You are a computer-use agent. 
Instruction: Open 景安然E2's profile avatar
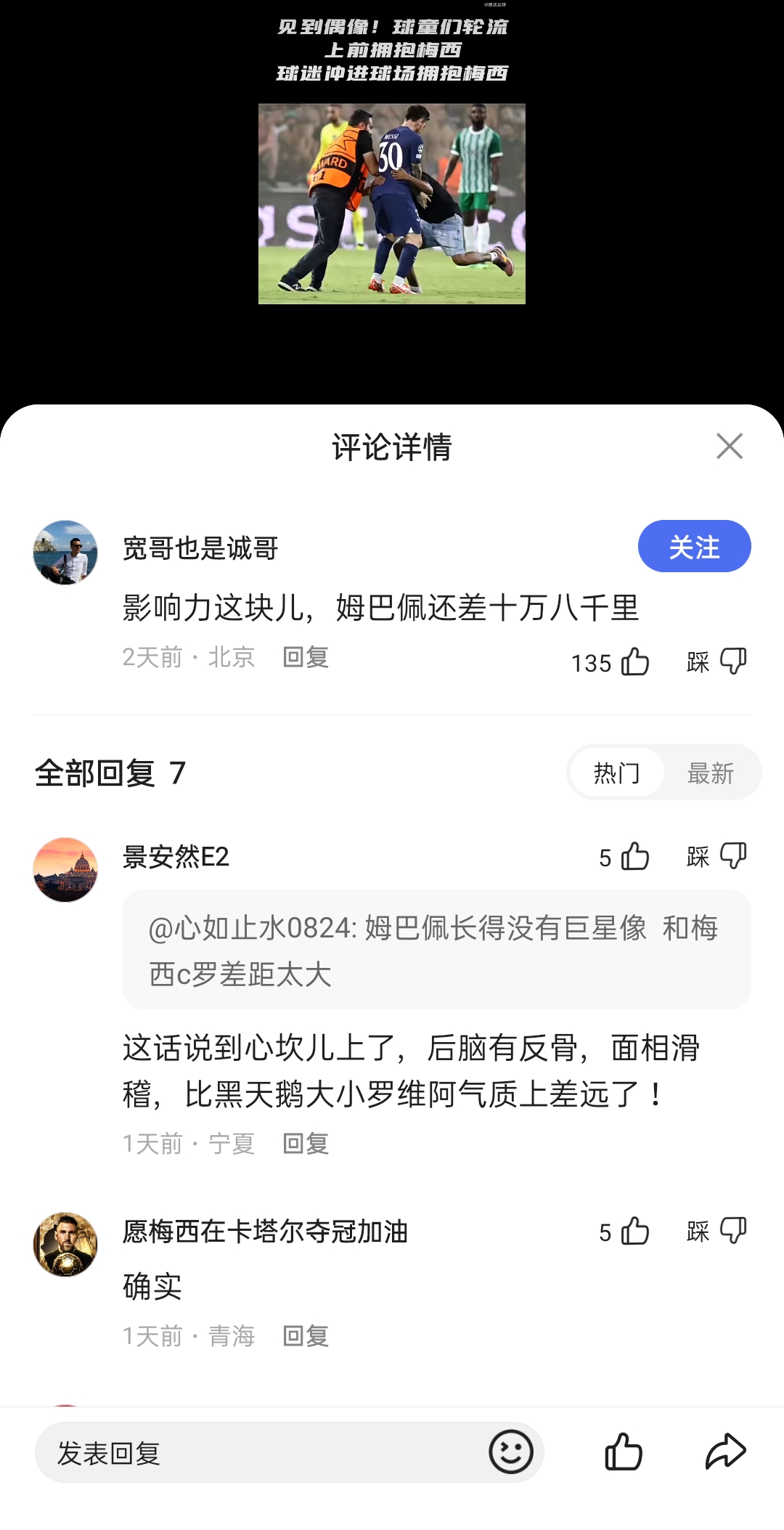pyautogui.click(x=65, y=870)
